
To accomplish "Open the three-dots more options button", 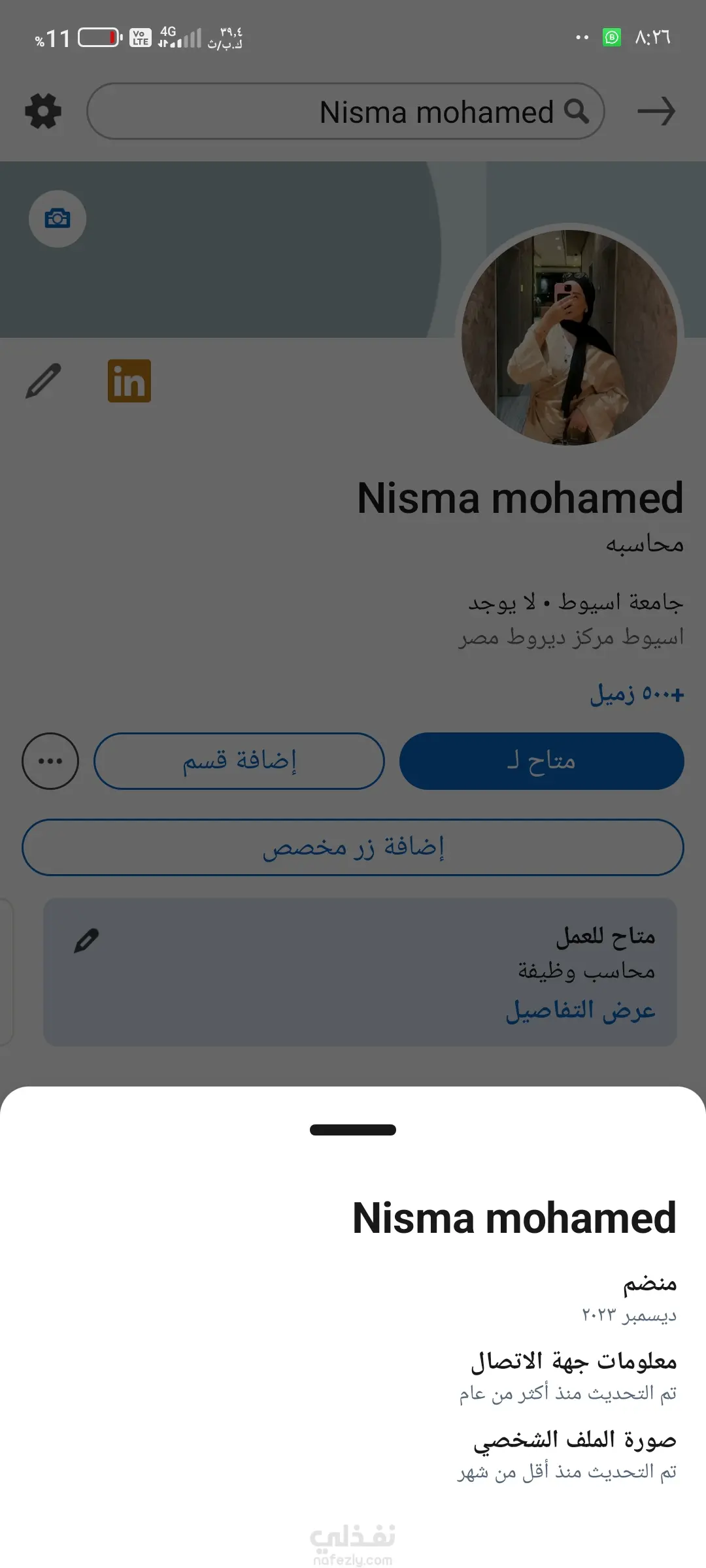I will tap(50, 761).
